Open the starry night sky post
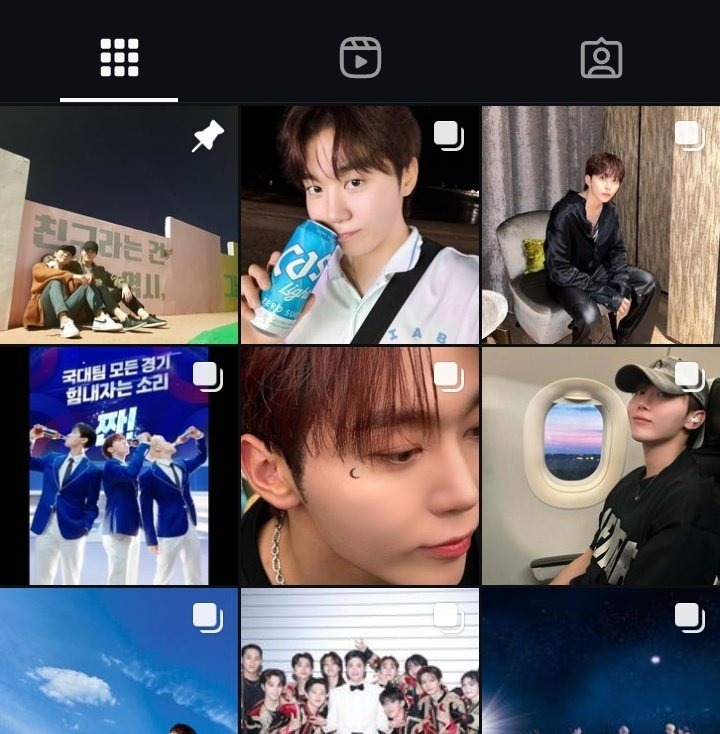The width and height of the screenshot is (720, 734). 600,662
